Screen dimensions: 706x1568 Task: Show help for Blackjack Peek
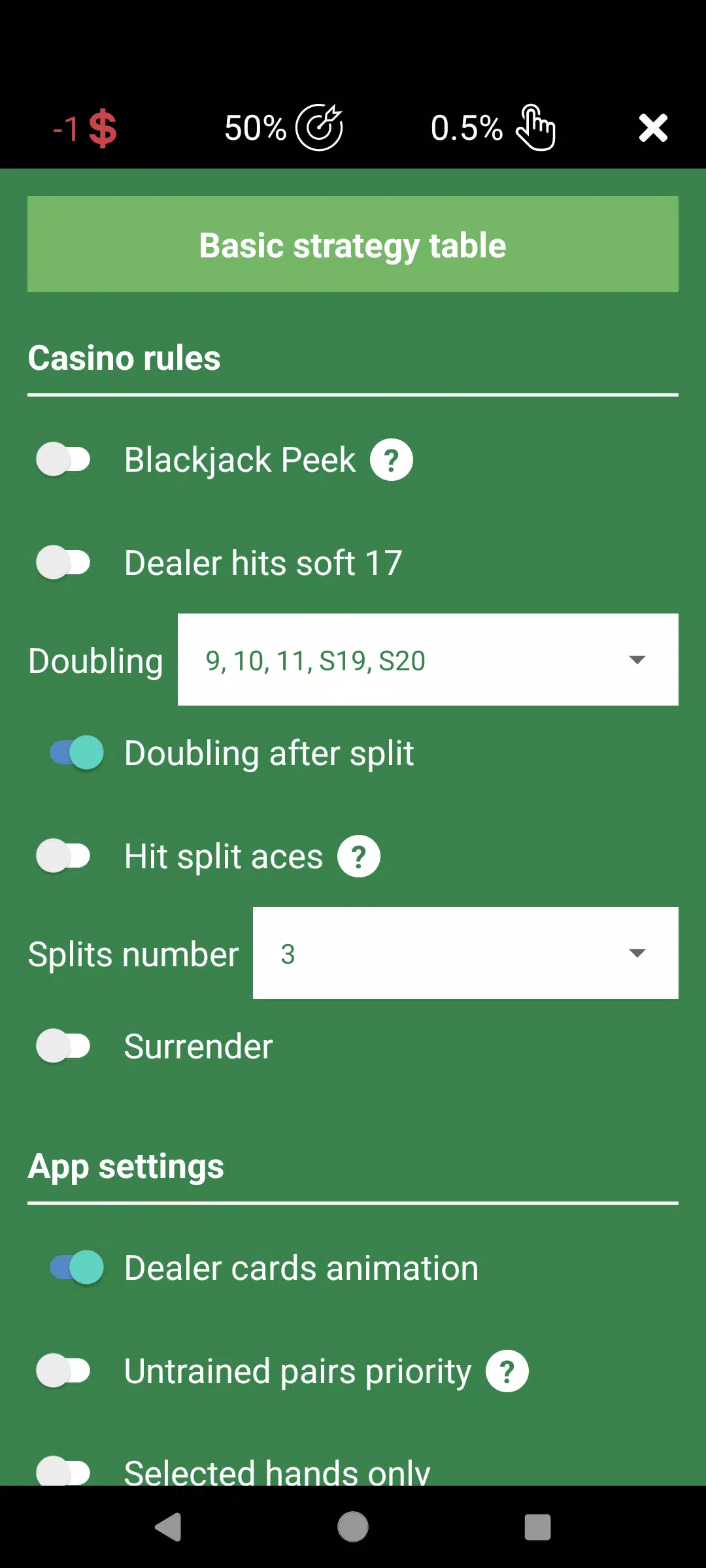[x=391, y=460]
